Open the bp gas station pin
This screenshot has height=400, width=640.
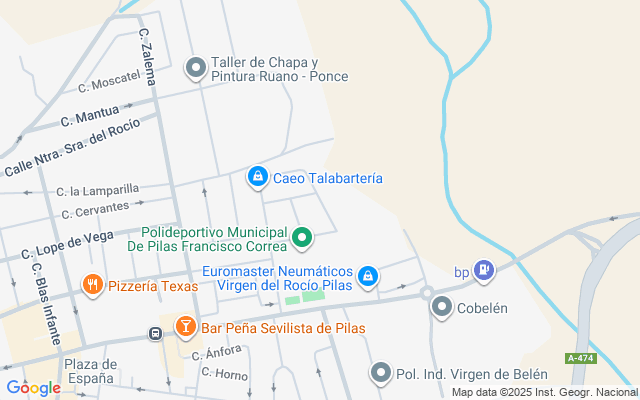tap(484, 269)
